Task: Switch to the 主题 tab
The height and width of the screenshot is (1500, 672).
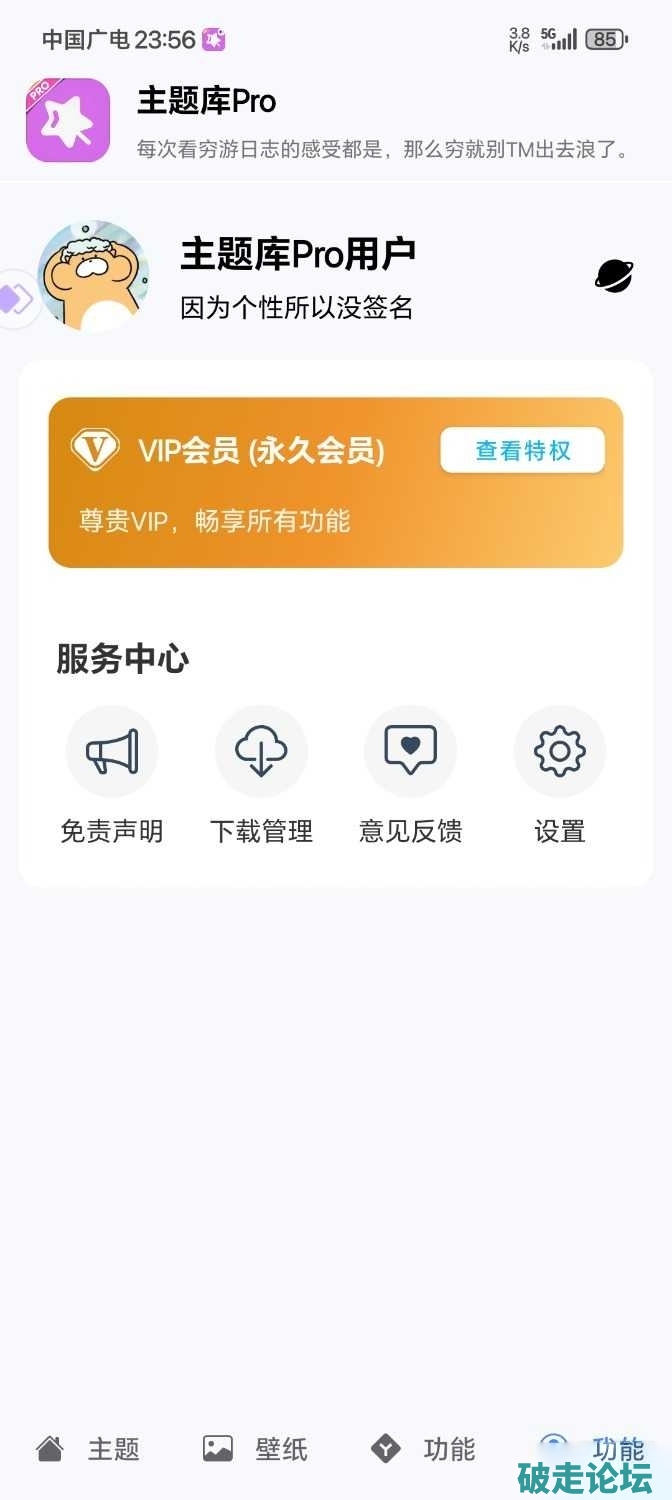Action: 88,1448
